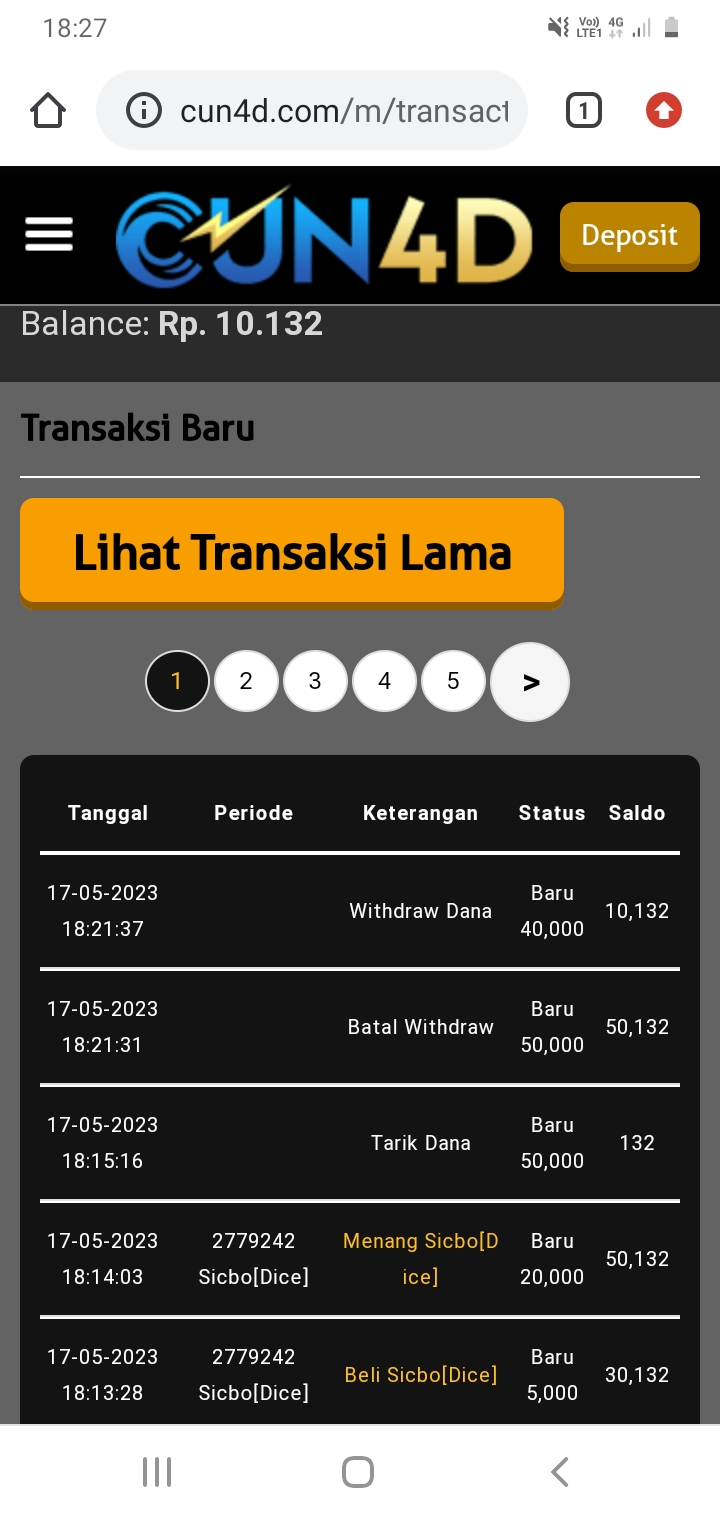Go to transaction page 5
720x1520 pixels.
pyautogui.click(x=453, y=681)
